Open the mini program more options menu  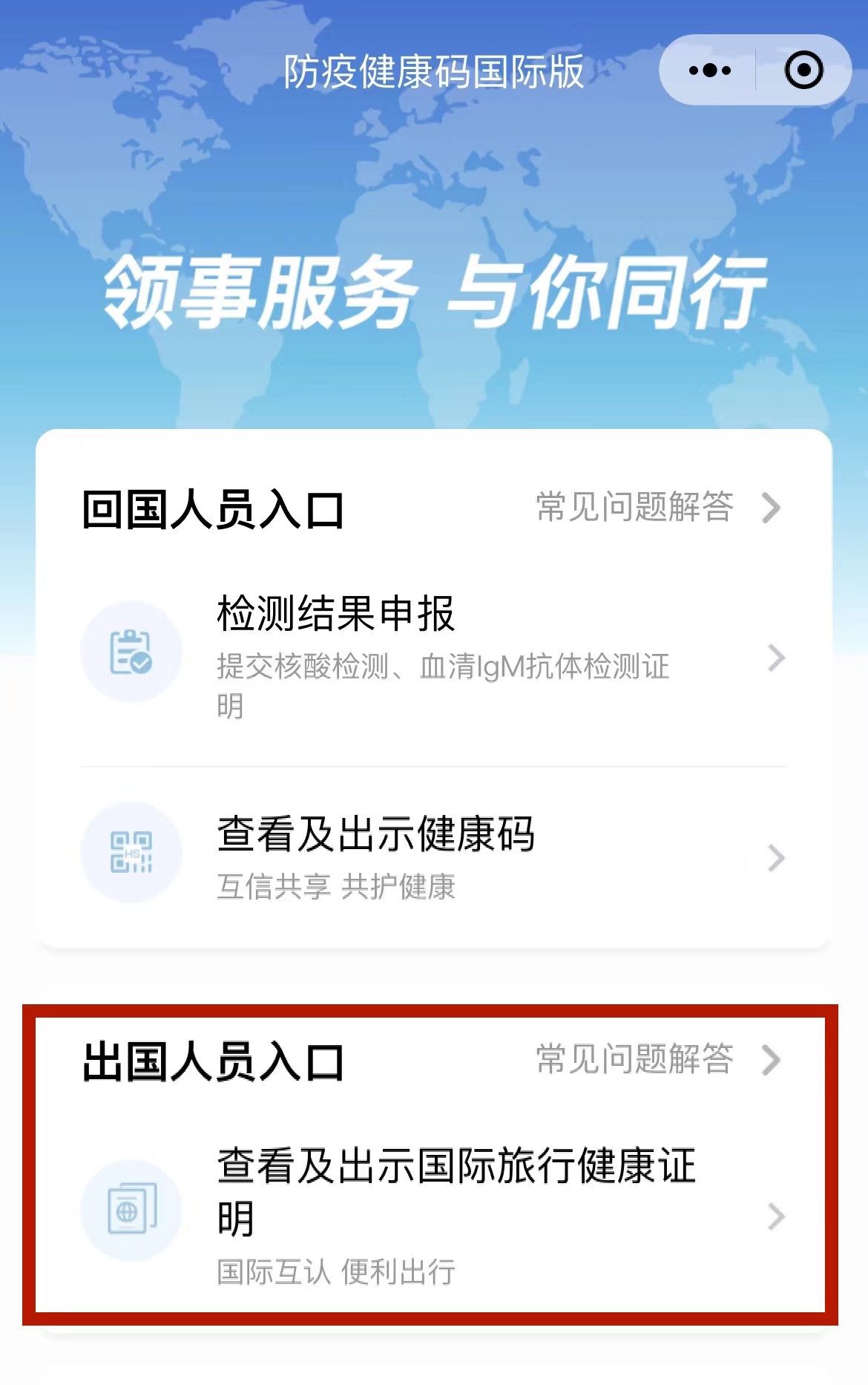pyautogui.click(x=709, y=71)
